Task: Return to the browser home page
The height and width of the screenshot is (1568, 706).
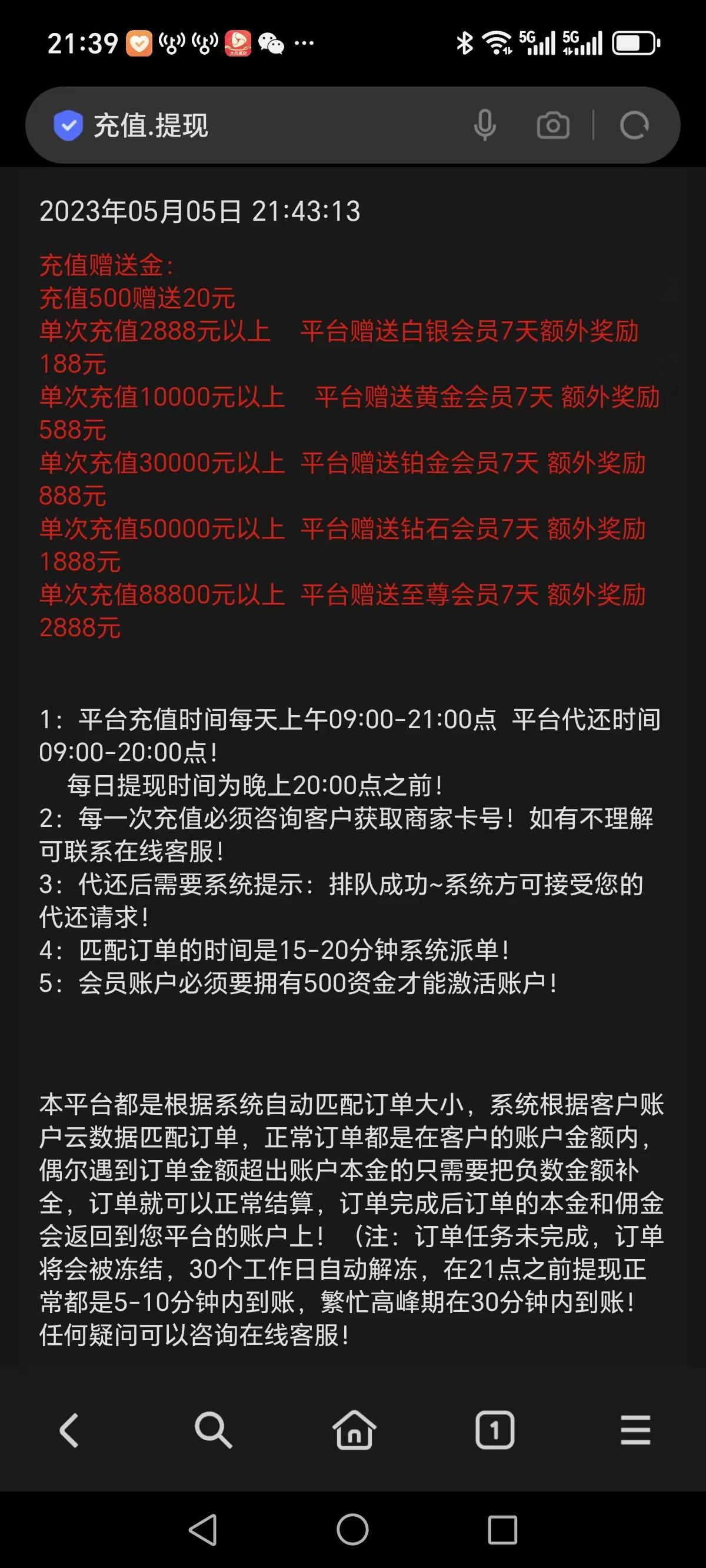Action: 354,1430
